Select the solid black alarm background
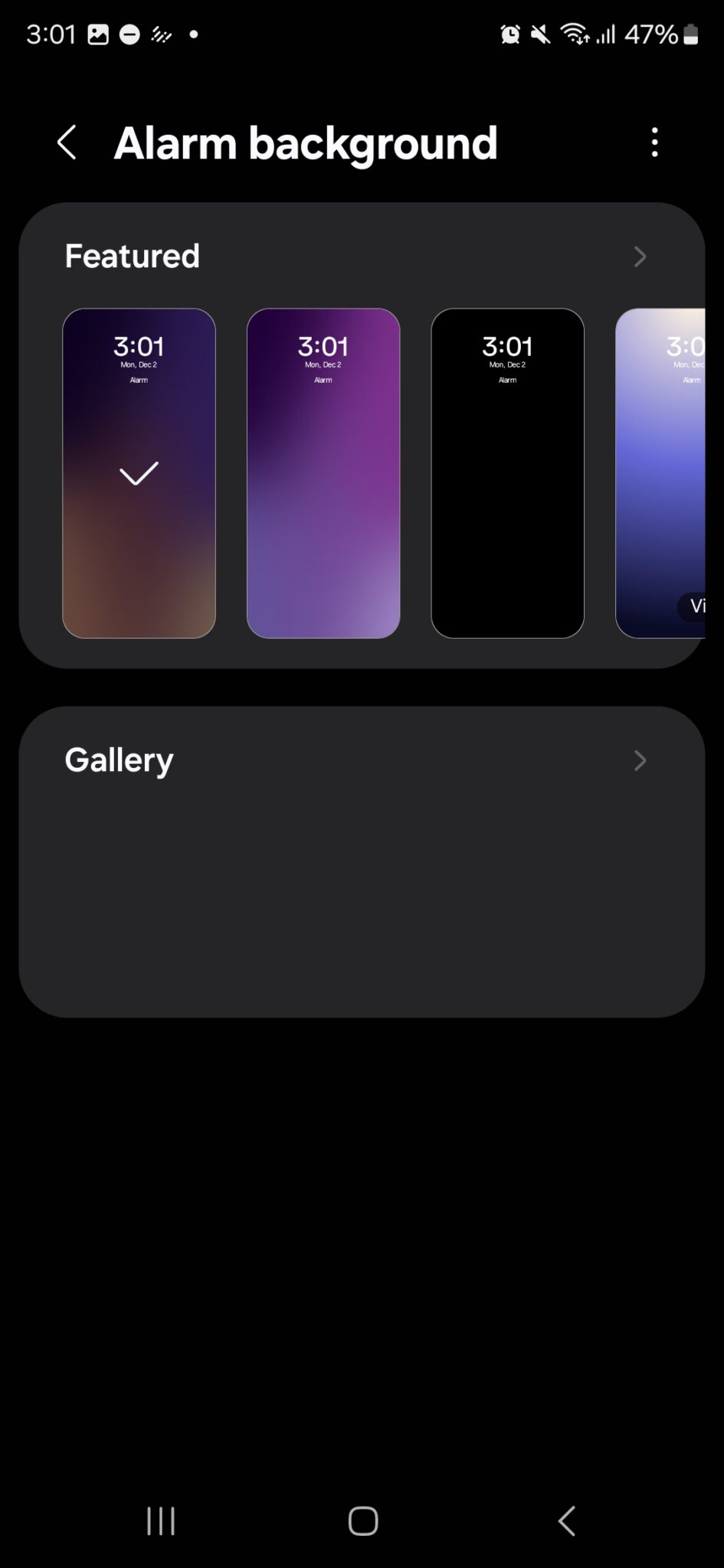Image resolution: width=724 pixels, height=1568 pixels. click(508, 472)
